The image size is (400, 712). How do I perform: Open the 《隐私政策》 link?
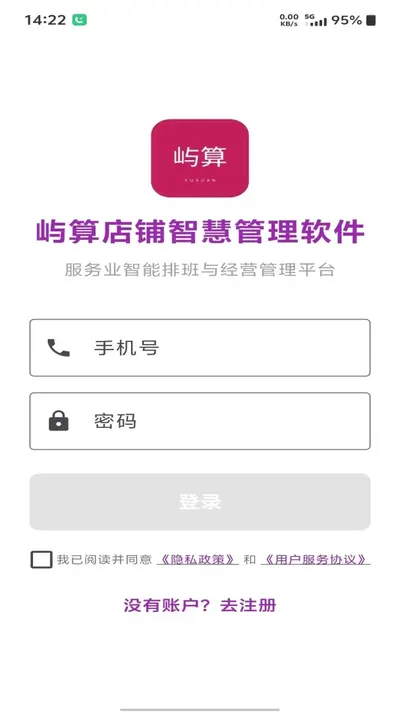(198, 560)
